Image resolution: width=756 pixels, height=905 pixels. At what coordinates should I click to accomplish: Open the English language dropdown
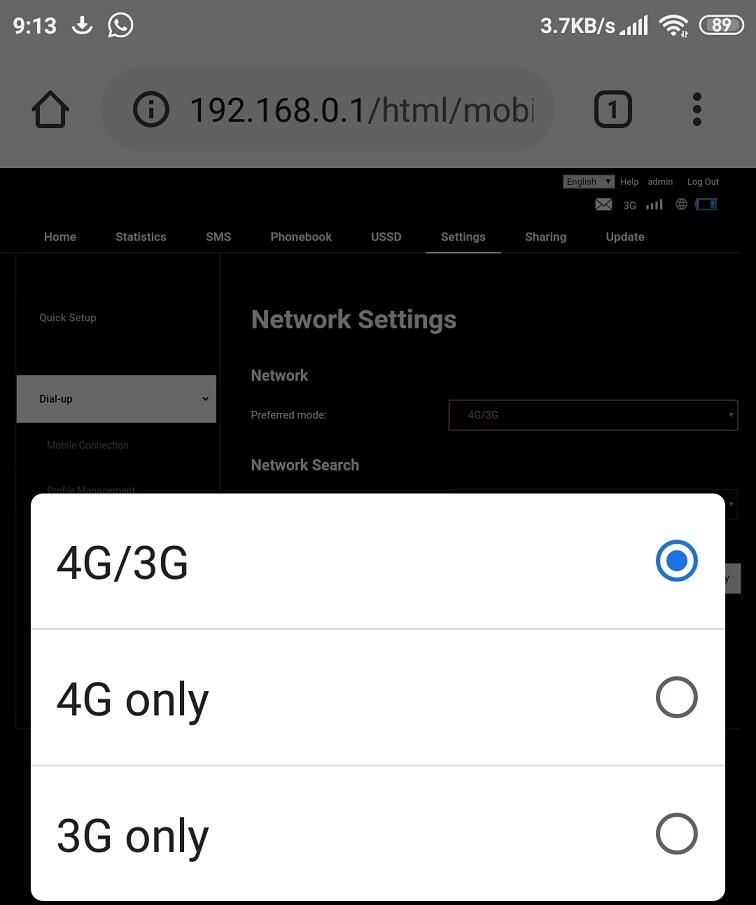587,181
